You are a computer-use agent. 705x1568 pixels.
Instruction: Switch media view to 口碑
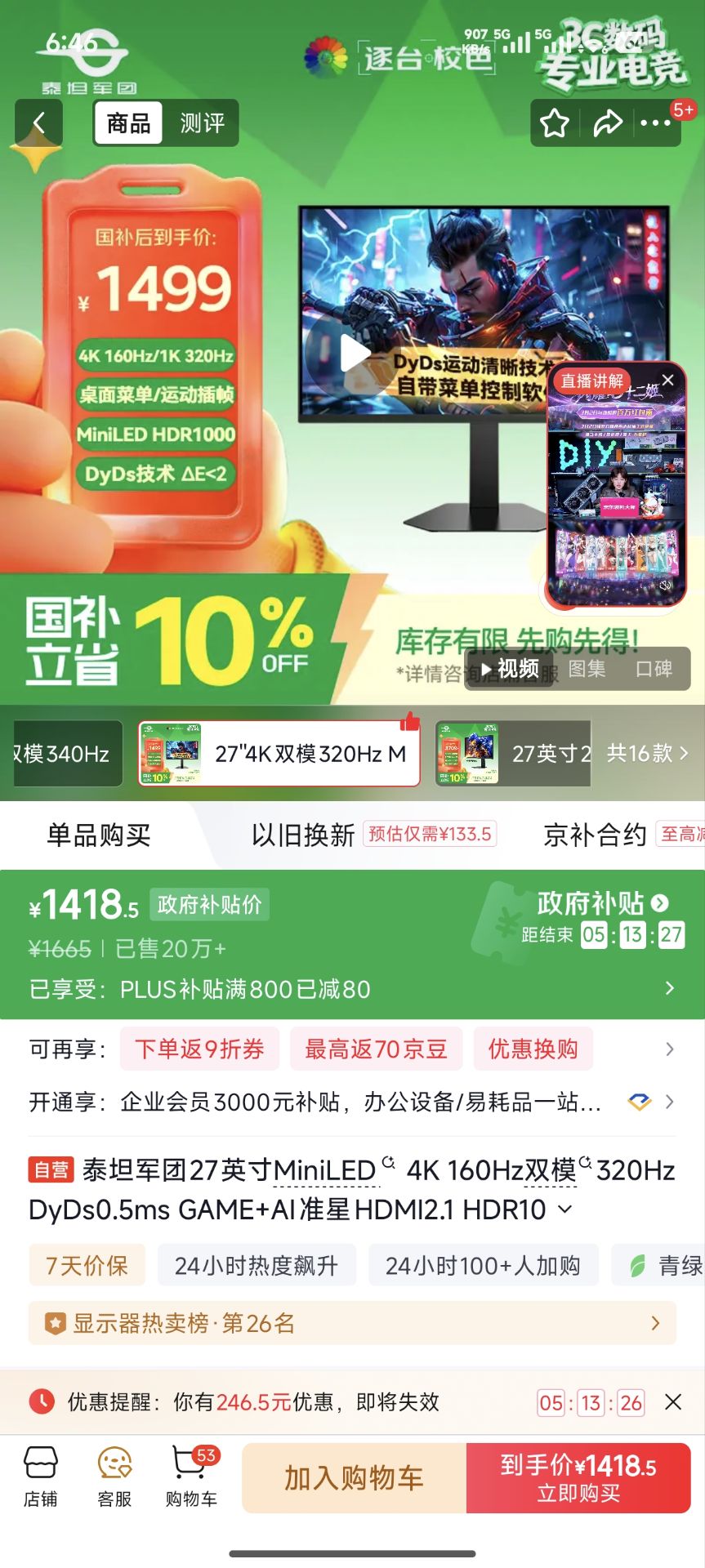point(654,669)
